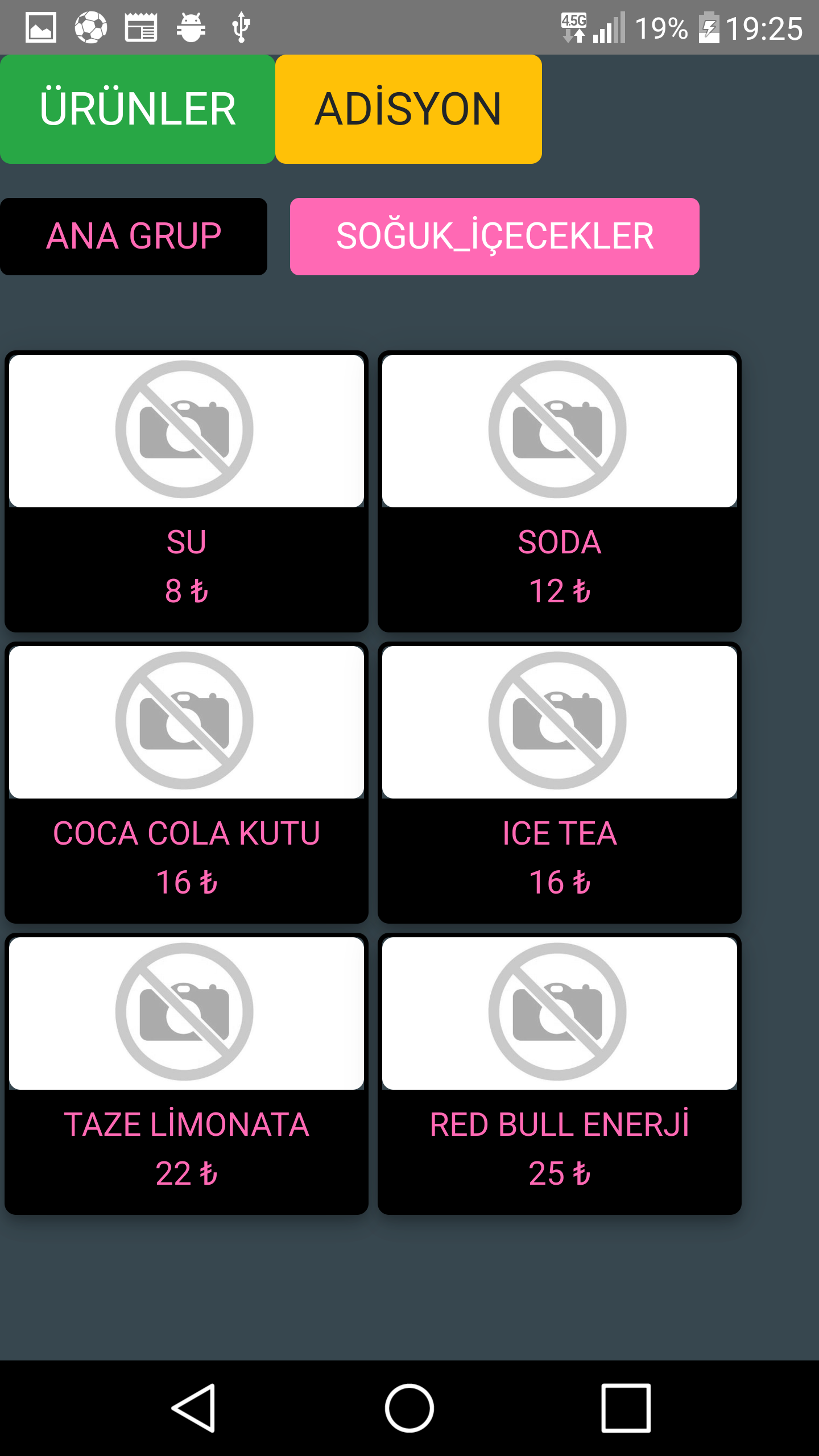This screenshot has height=1456, width=819.
Task: Select the SOĞUK_İÇECEKLER category
Action: tap(495, 237)
